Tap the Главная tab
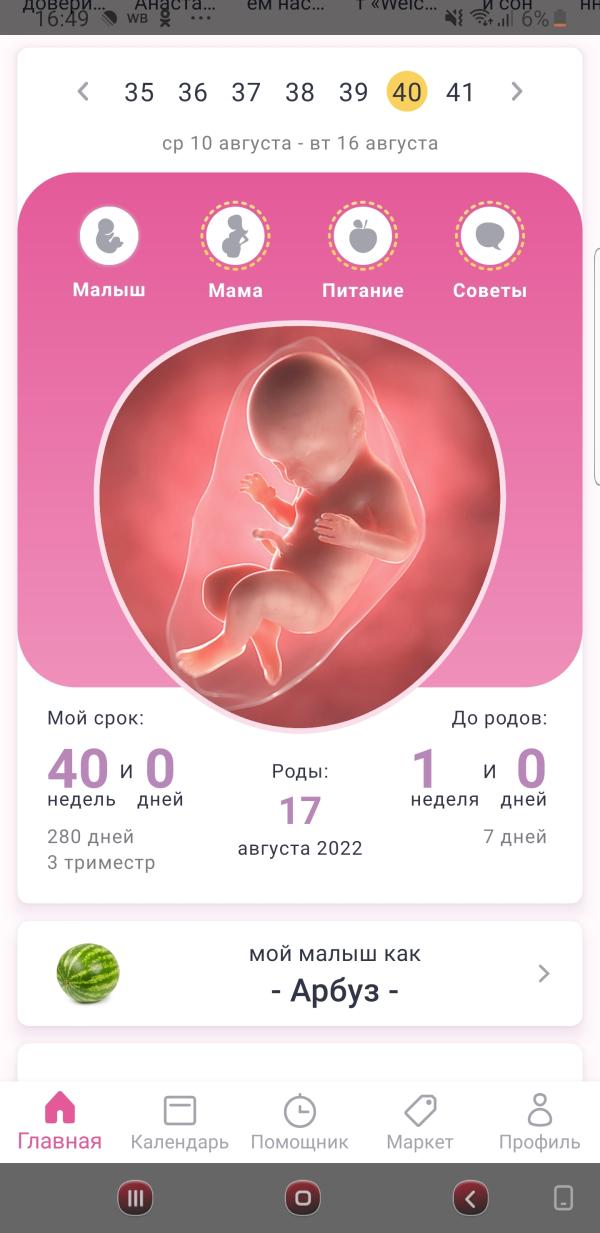This screenshot has height=1233, width=600. [x=60, y=1122]
